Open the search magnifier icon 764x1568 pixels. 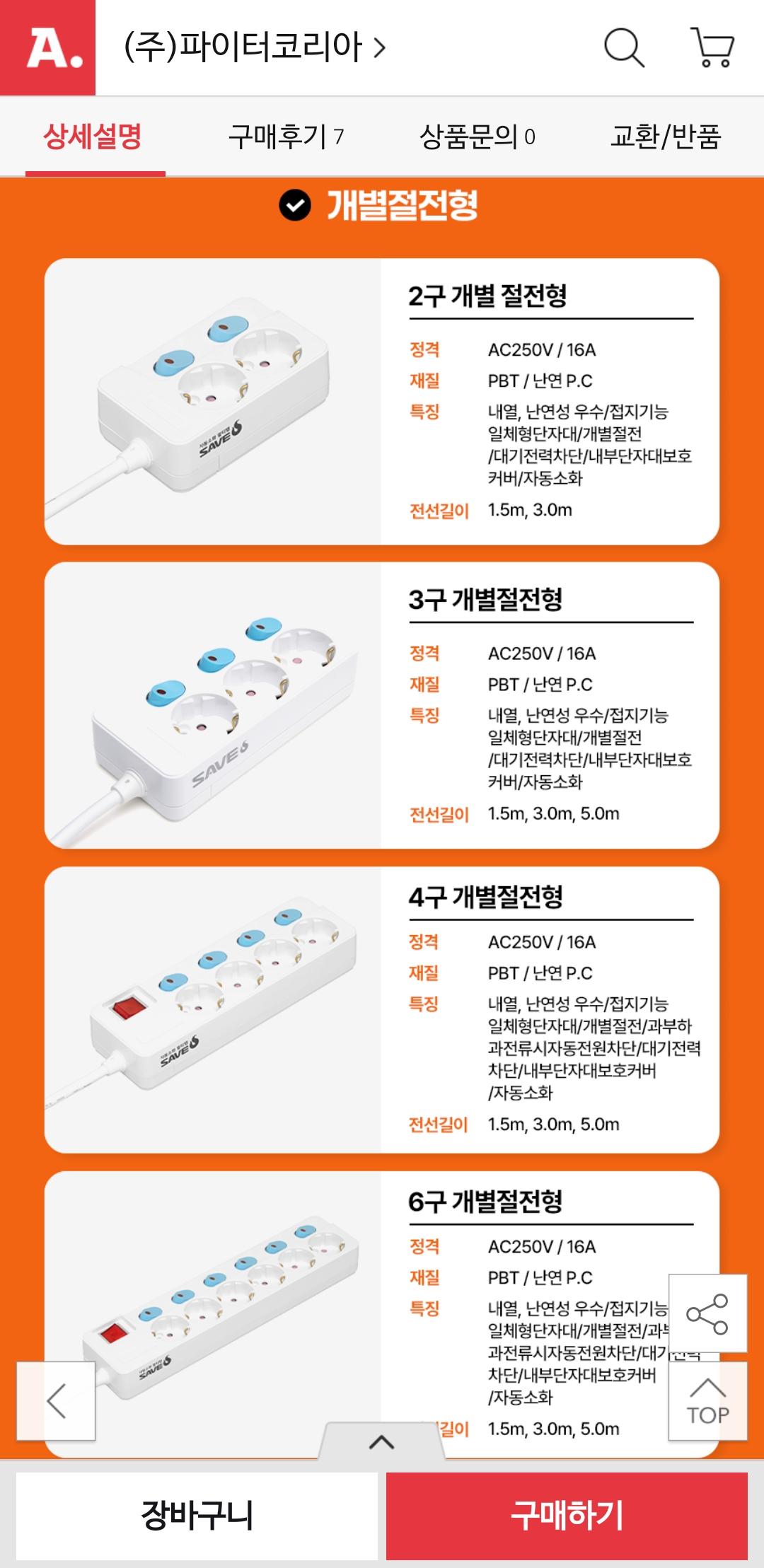coord(624,47)
